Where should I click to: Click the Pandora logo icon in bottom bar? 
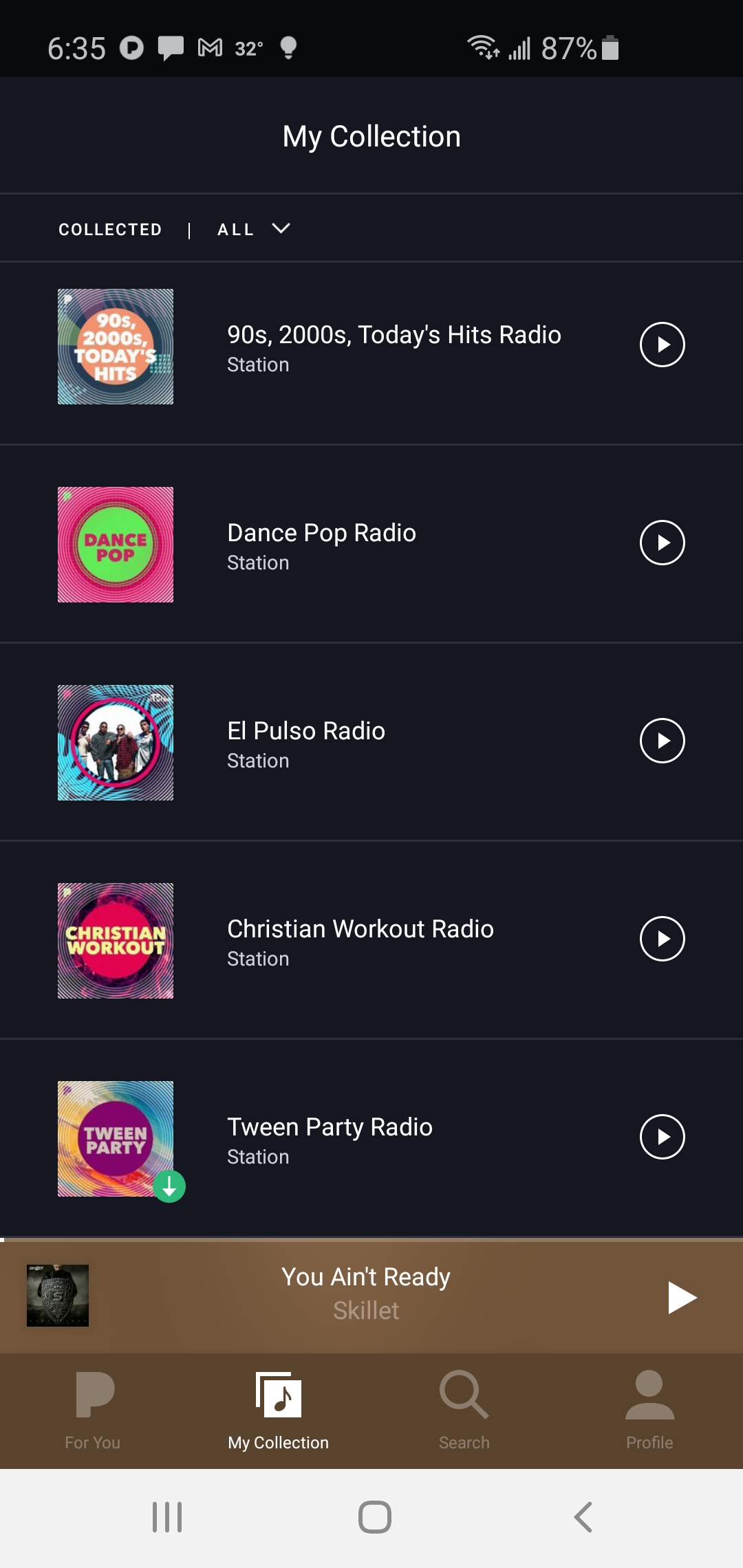coord(93,1396)
